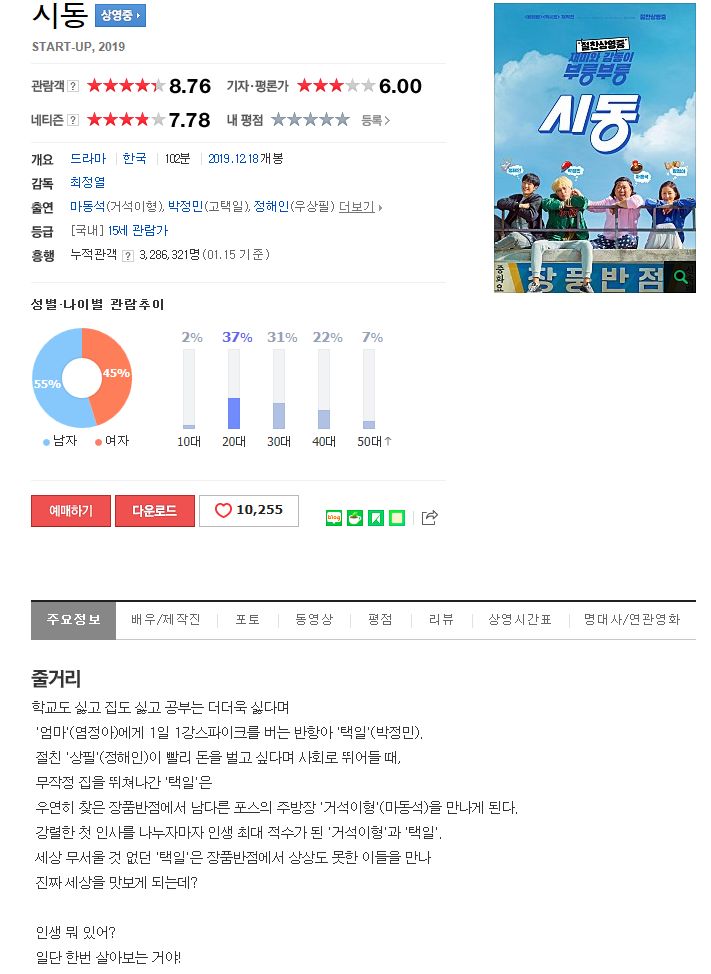Tap the 상영중 badge next to the title

(120, 16)
